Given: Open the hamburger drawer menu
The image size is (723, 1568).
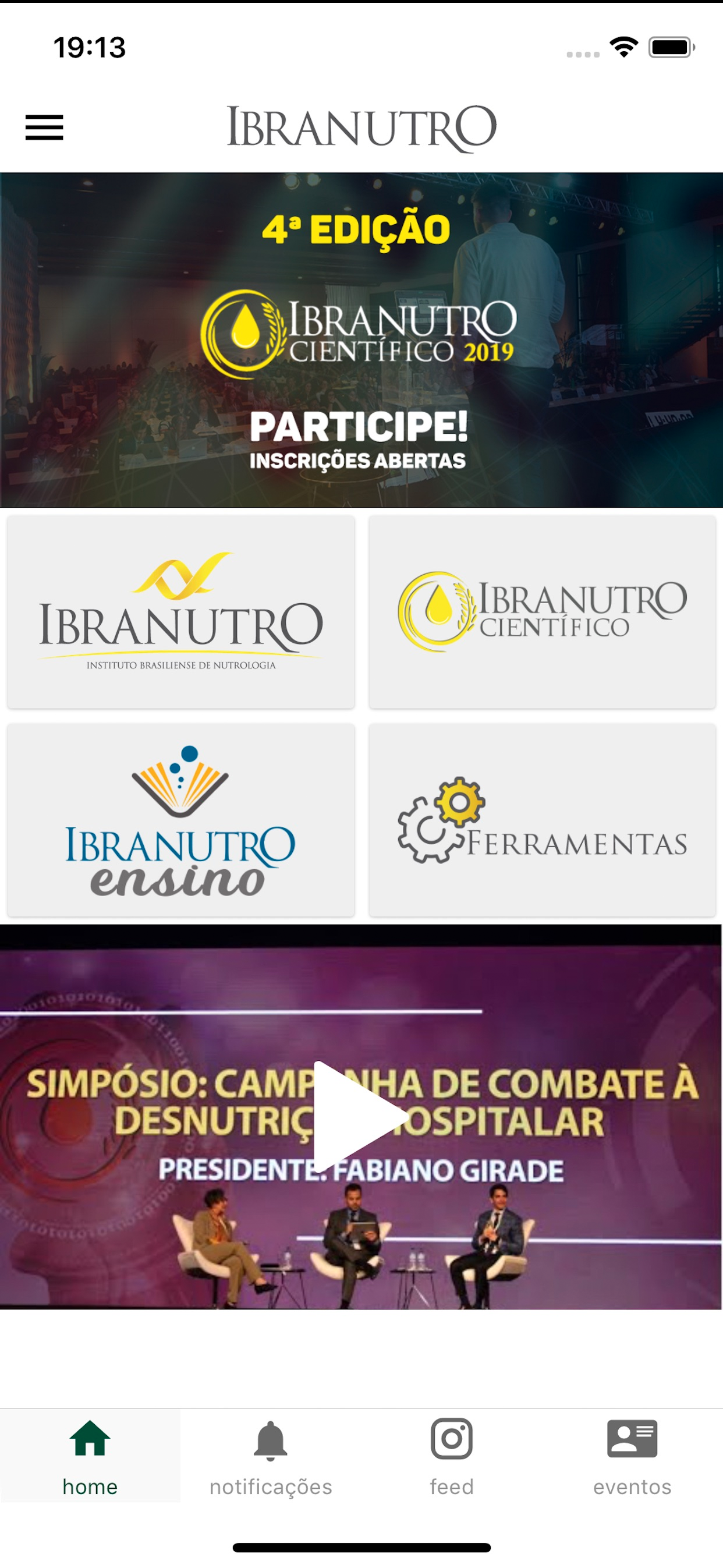Looking at the screenshot, I should (x=44, y=127).
